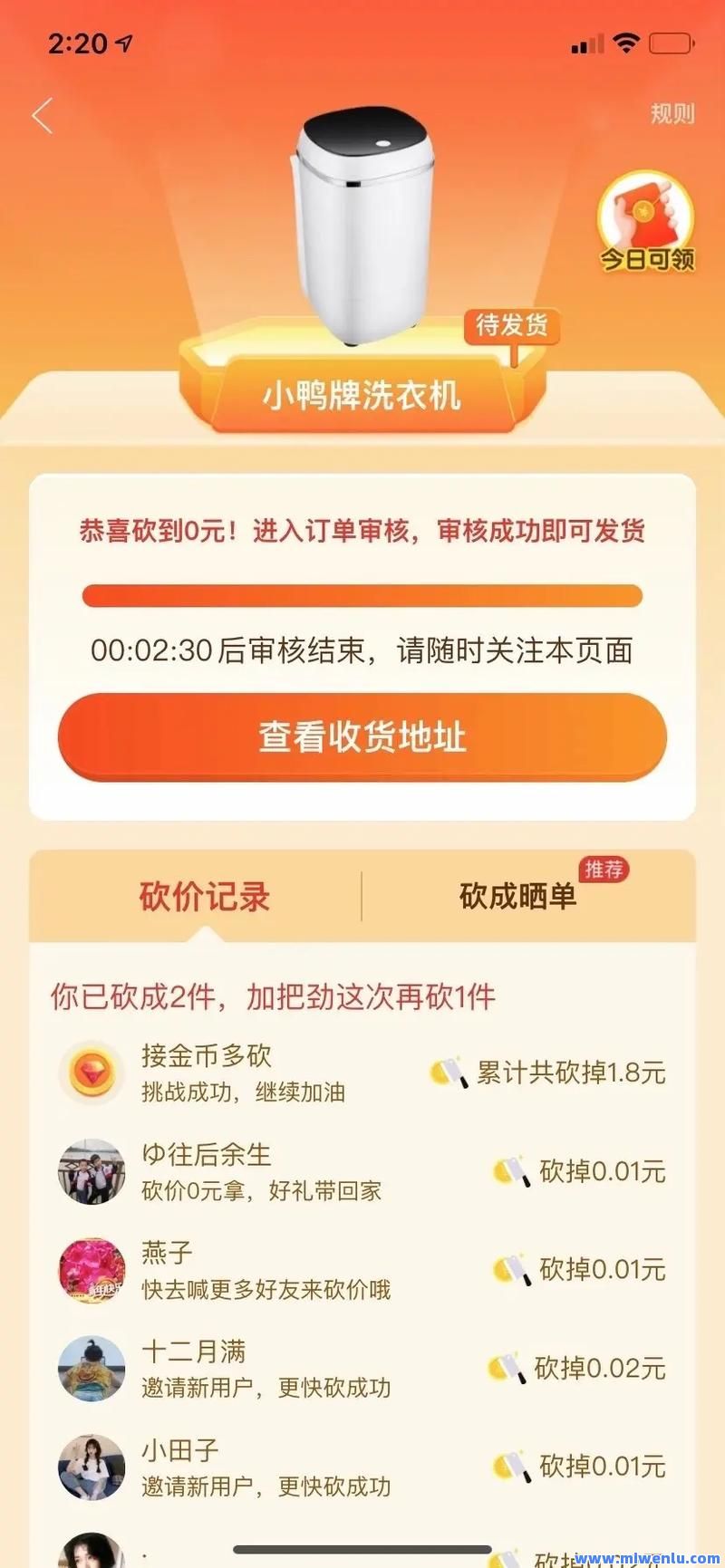
Task: Click the knife-coin icon next to 累计共砍掉1.8元
Action: (x=448, y=1072)
